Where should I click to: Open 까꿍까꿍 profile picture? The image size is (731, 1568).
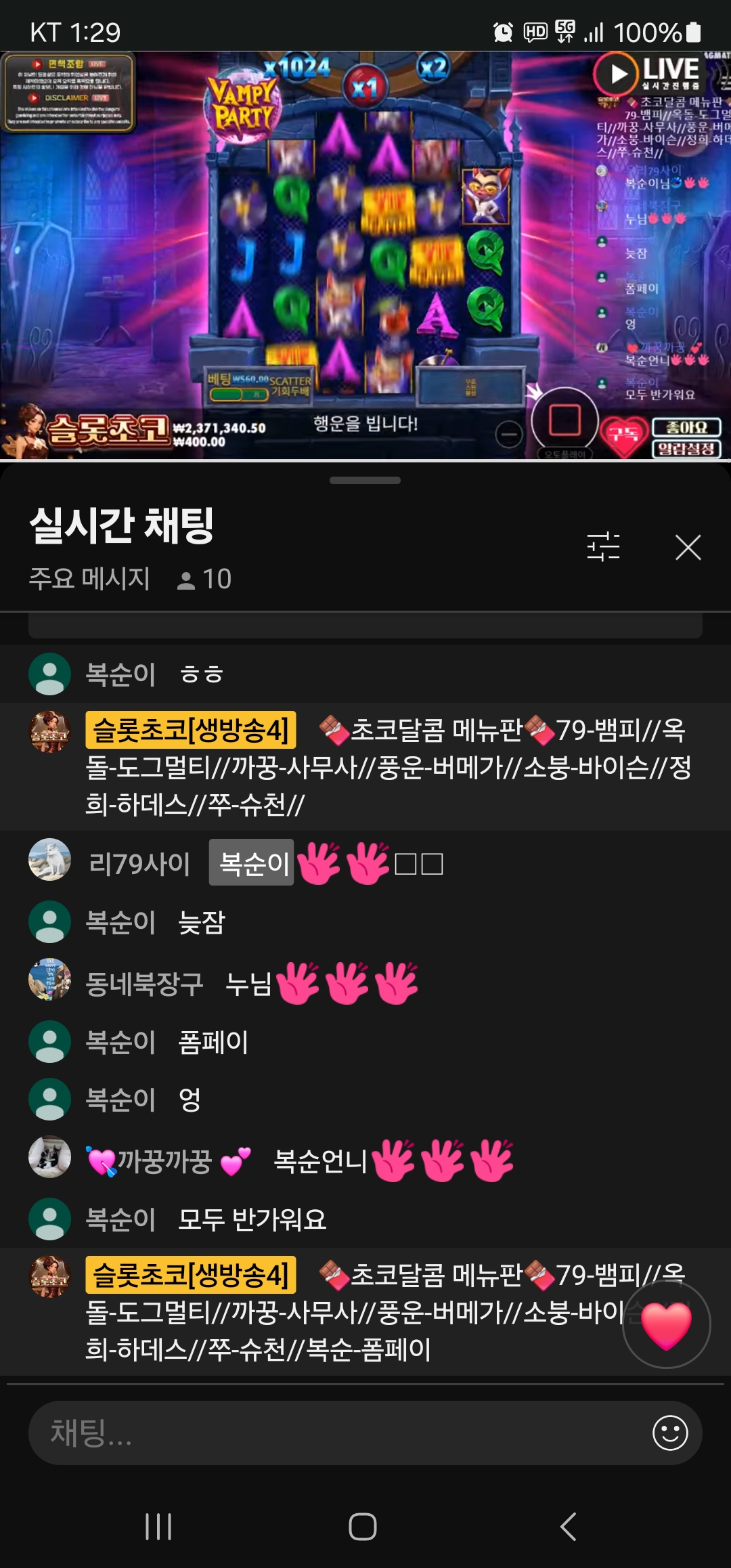(x=49, y=1157)
